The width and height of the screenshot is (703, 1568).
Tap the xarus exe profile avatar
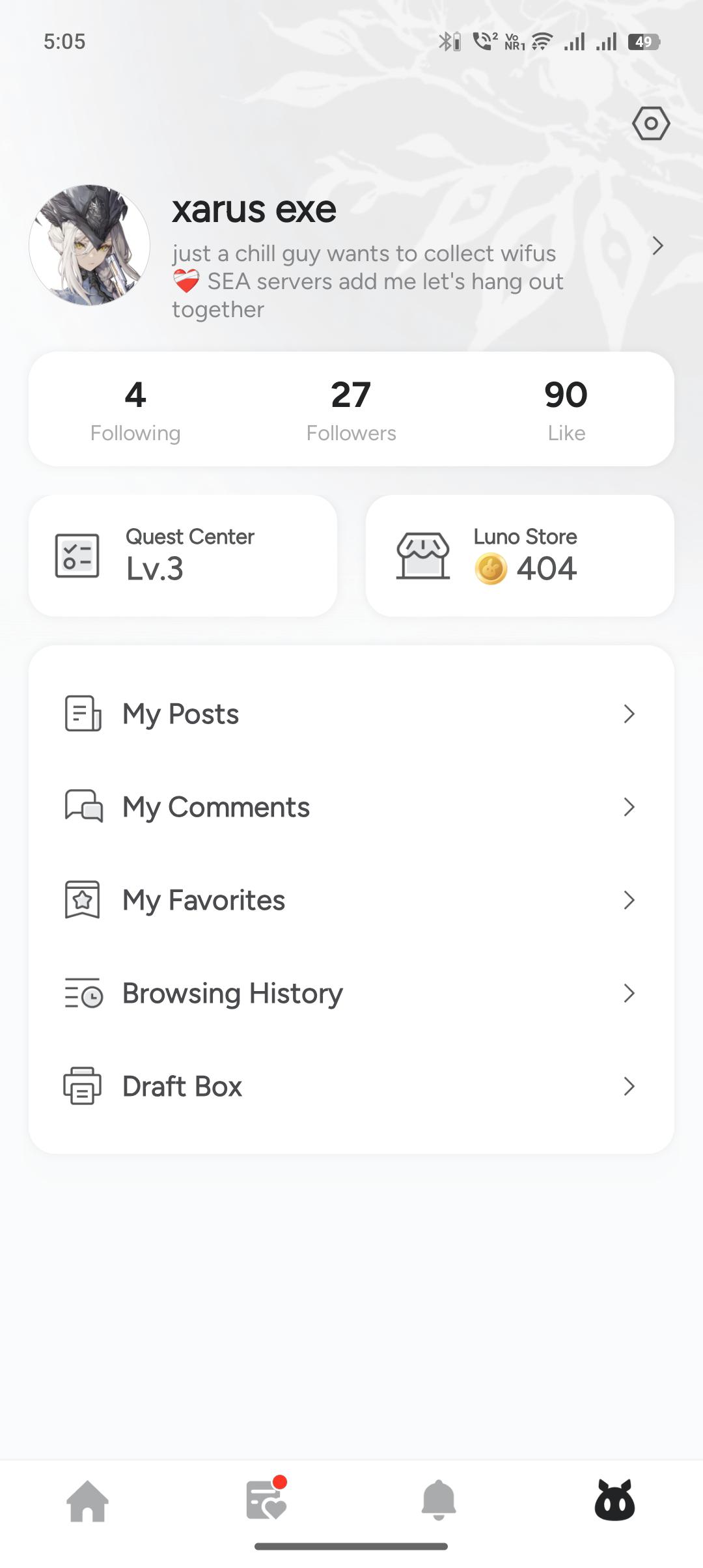point(90,245)
